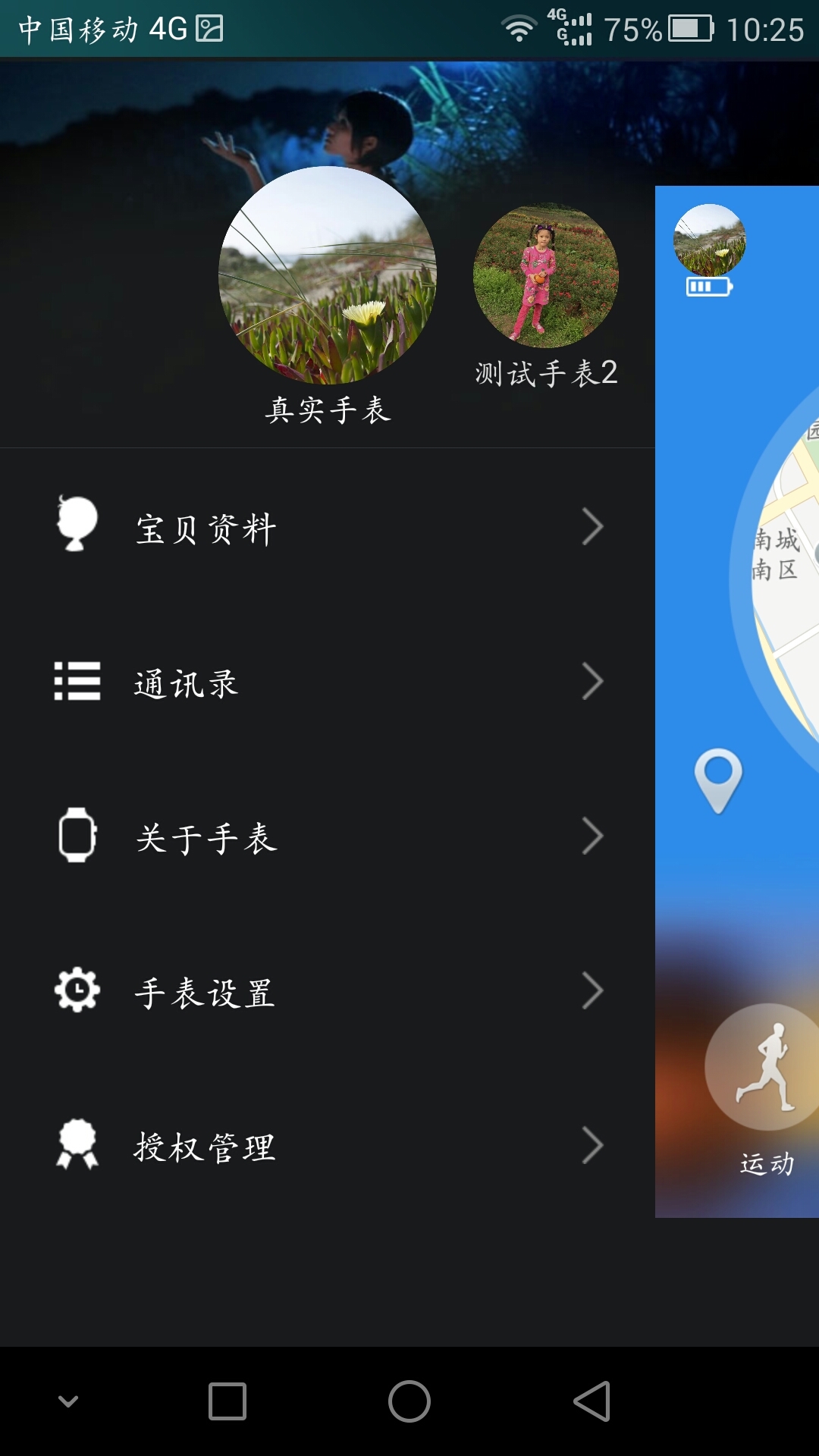Go back with the system back button
The height and width of the screenshot is (1456, 819).
(592, 1401)
